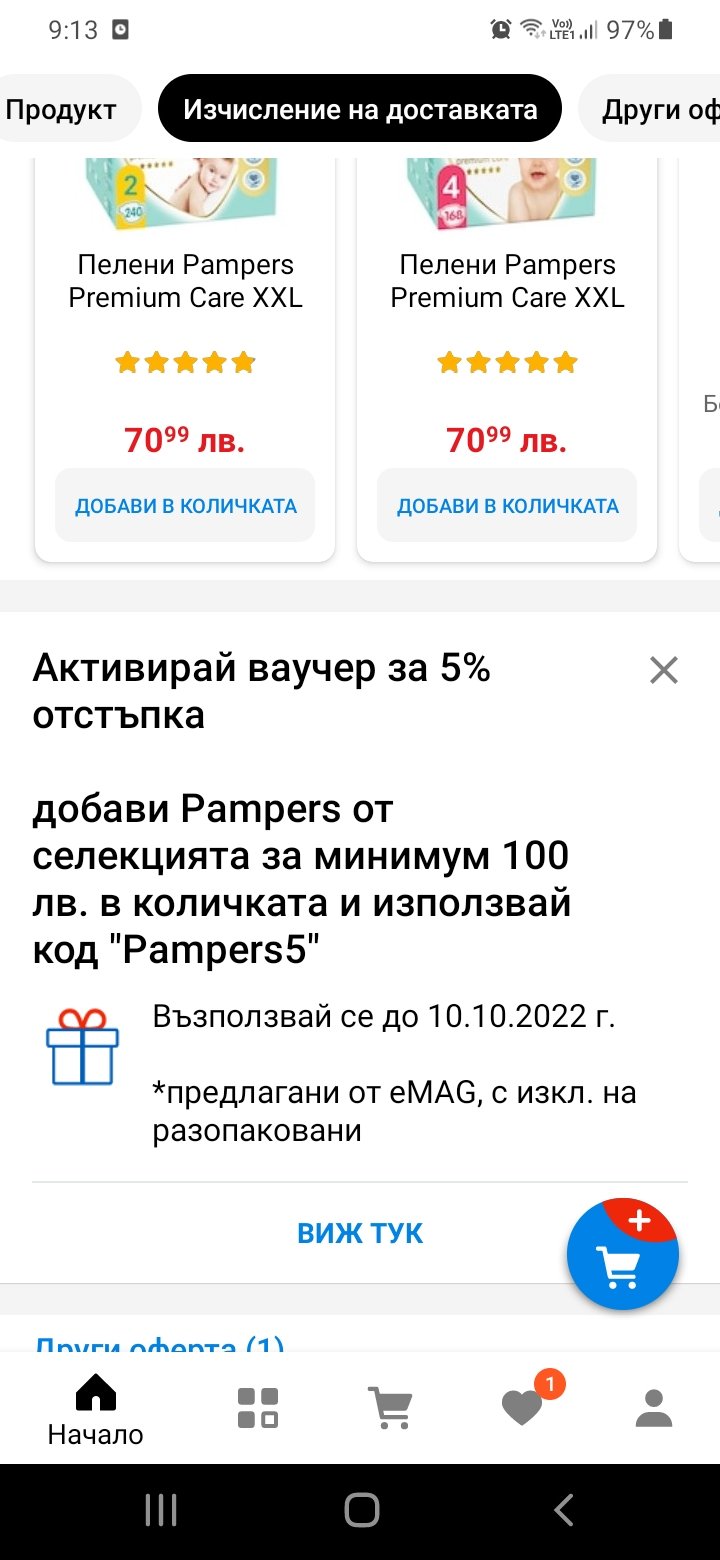Open the categories grid in bottom navigation

pyautogui.click(x=257, y=1408)
